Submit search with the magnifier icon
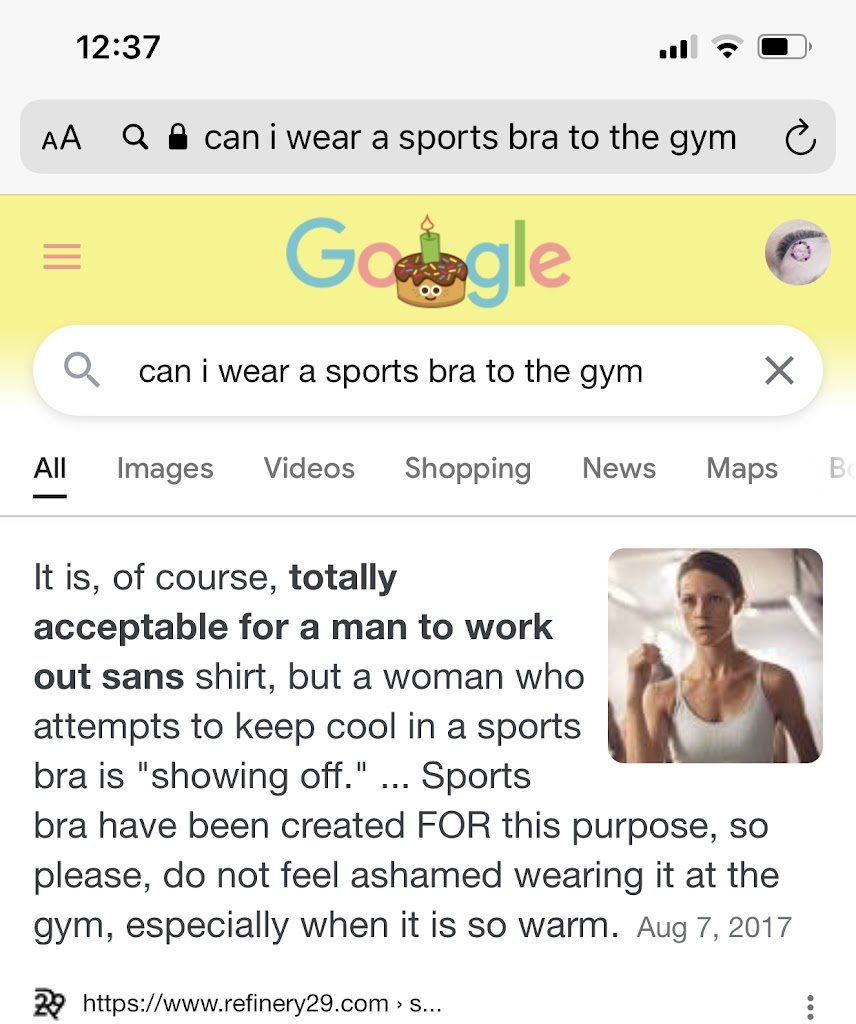Screen dimensions: 856x1024 coord(81,372)
